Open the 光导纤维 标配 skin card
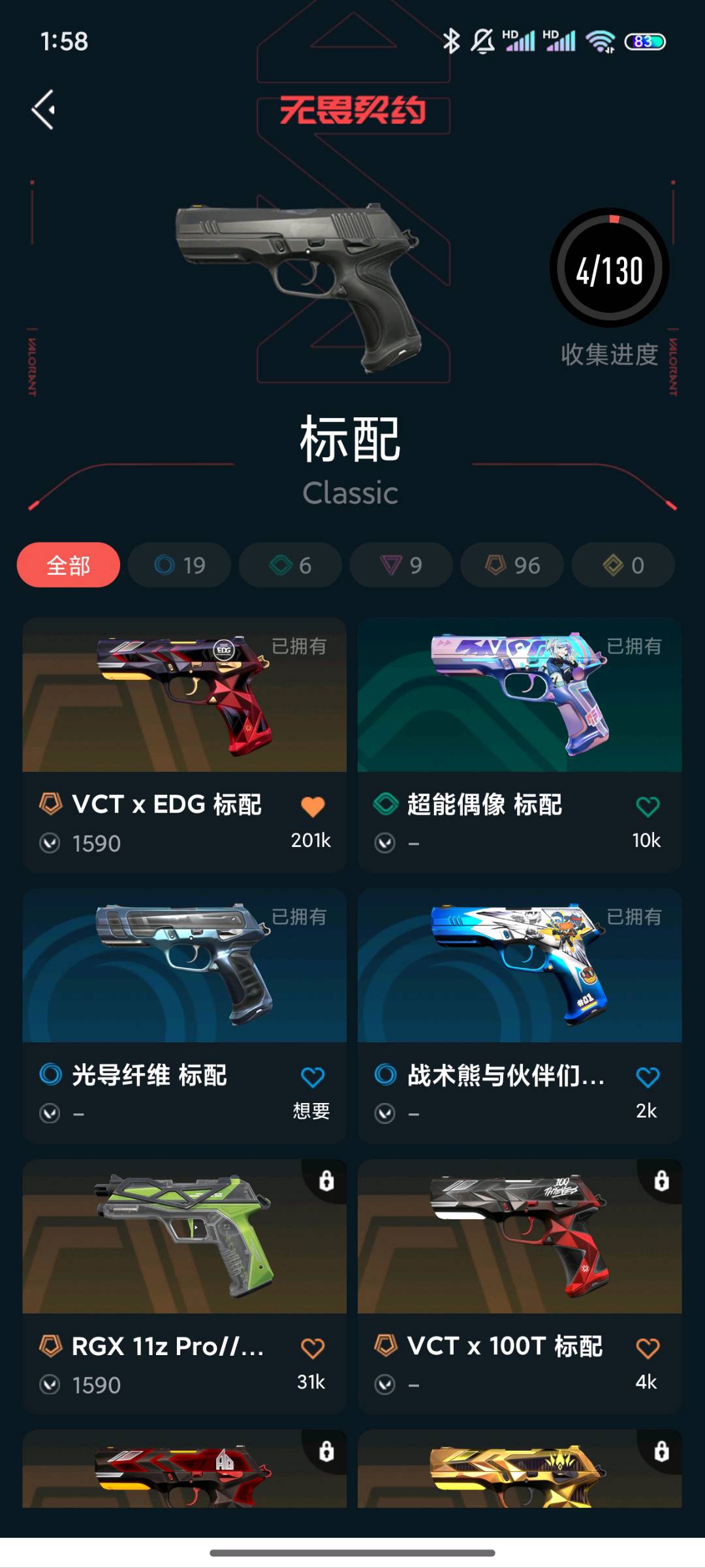This screenshot has width=705, height=1568. click(x=185, y=1016)
